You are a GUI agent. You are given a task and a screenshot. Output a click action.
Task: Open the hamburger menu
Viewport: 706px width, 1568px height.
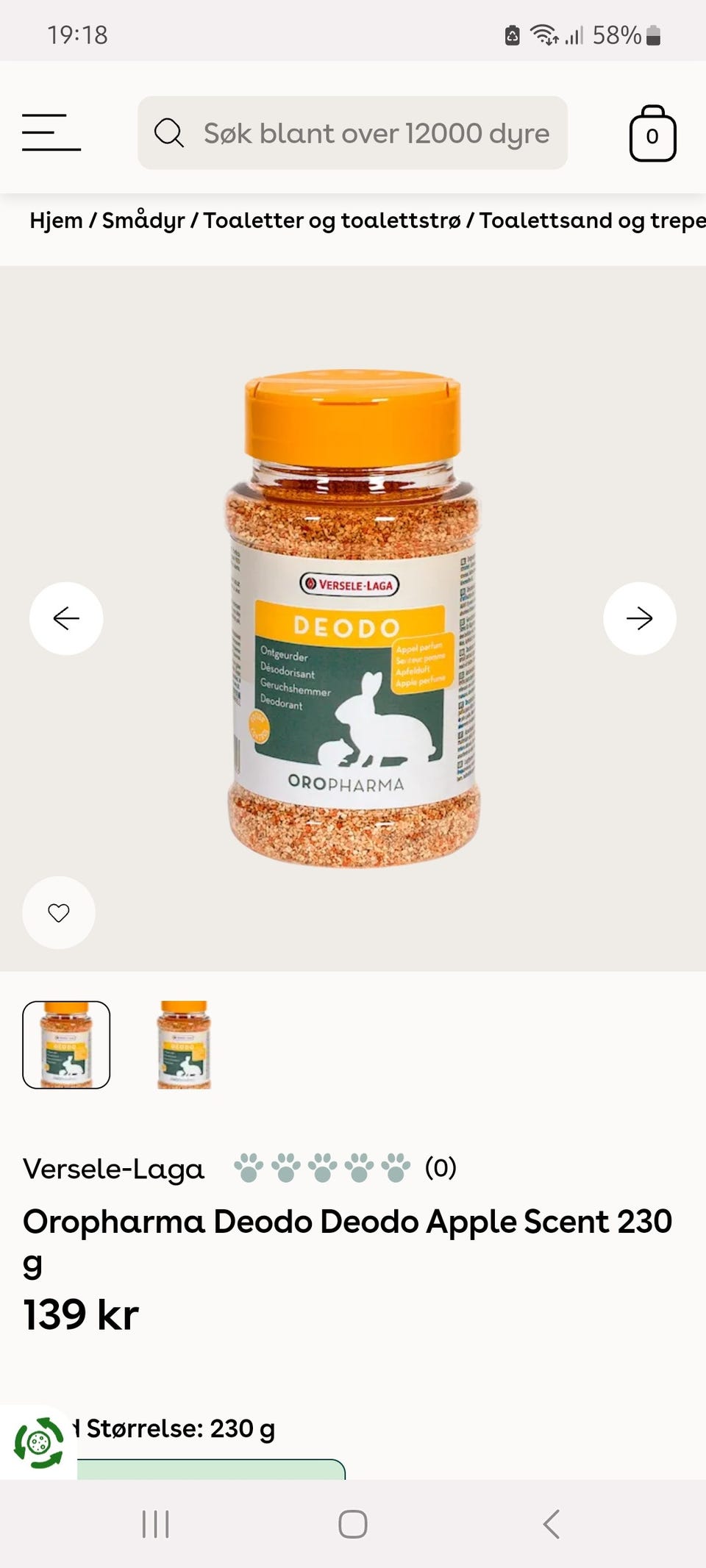pos(51,133)
